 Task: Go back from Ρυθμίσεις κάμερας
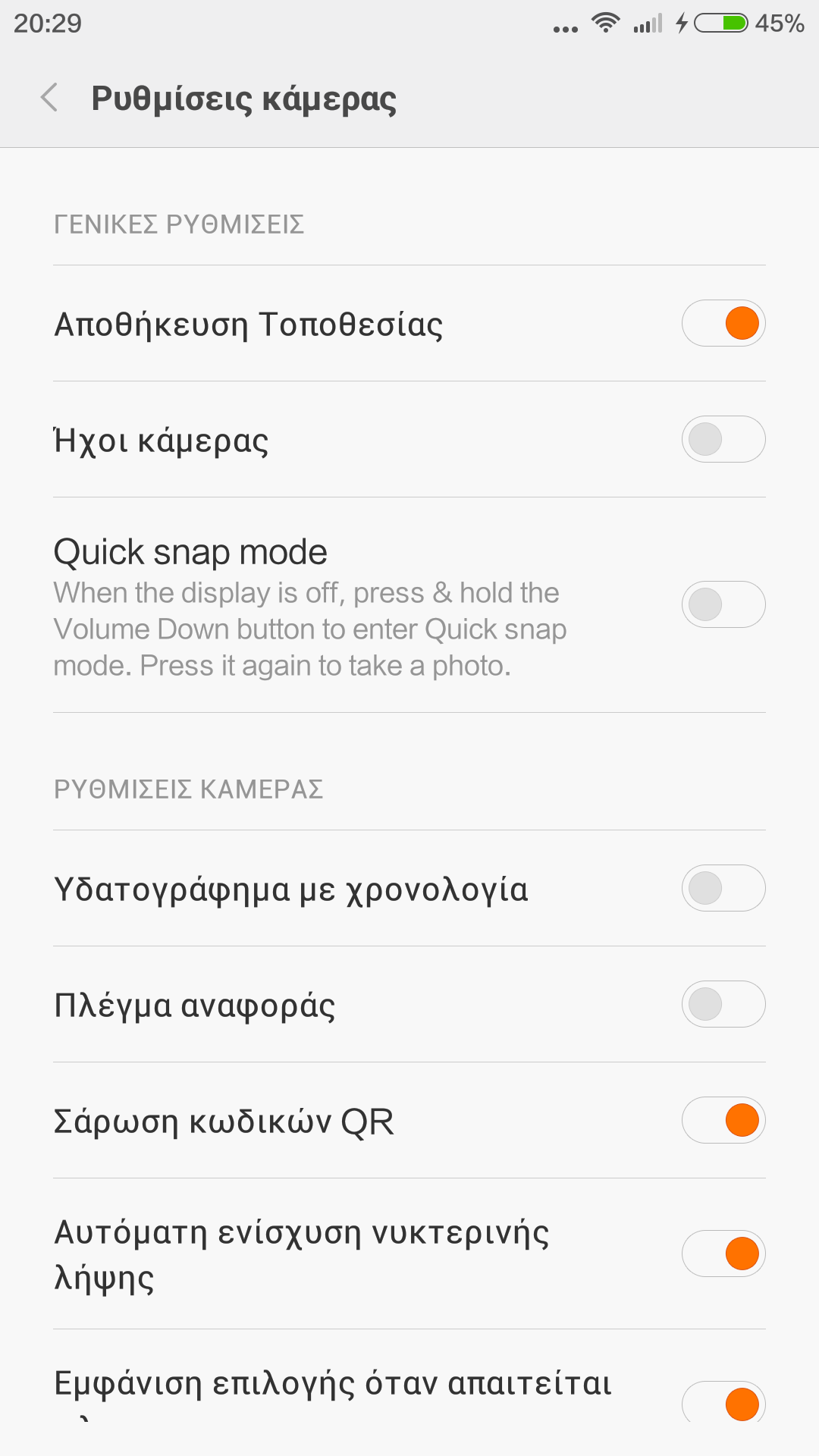point(49,98)
